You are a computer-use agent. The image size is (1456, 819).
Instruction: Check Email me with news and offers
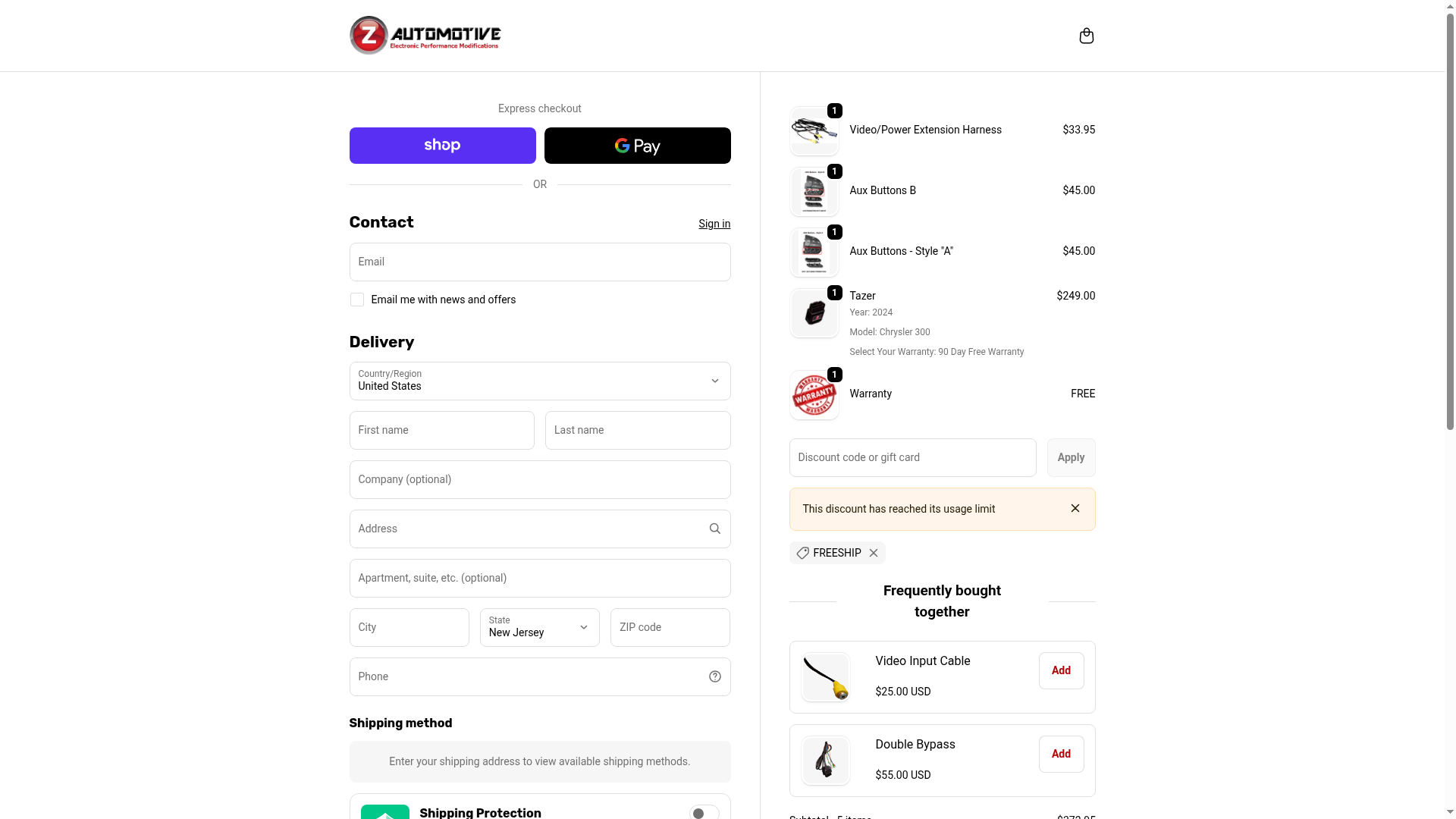357,300
